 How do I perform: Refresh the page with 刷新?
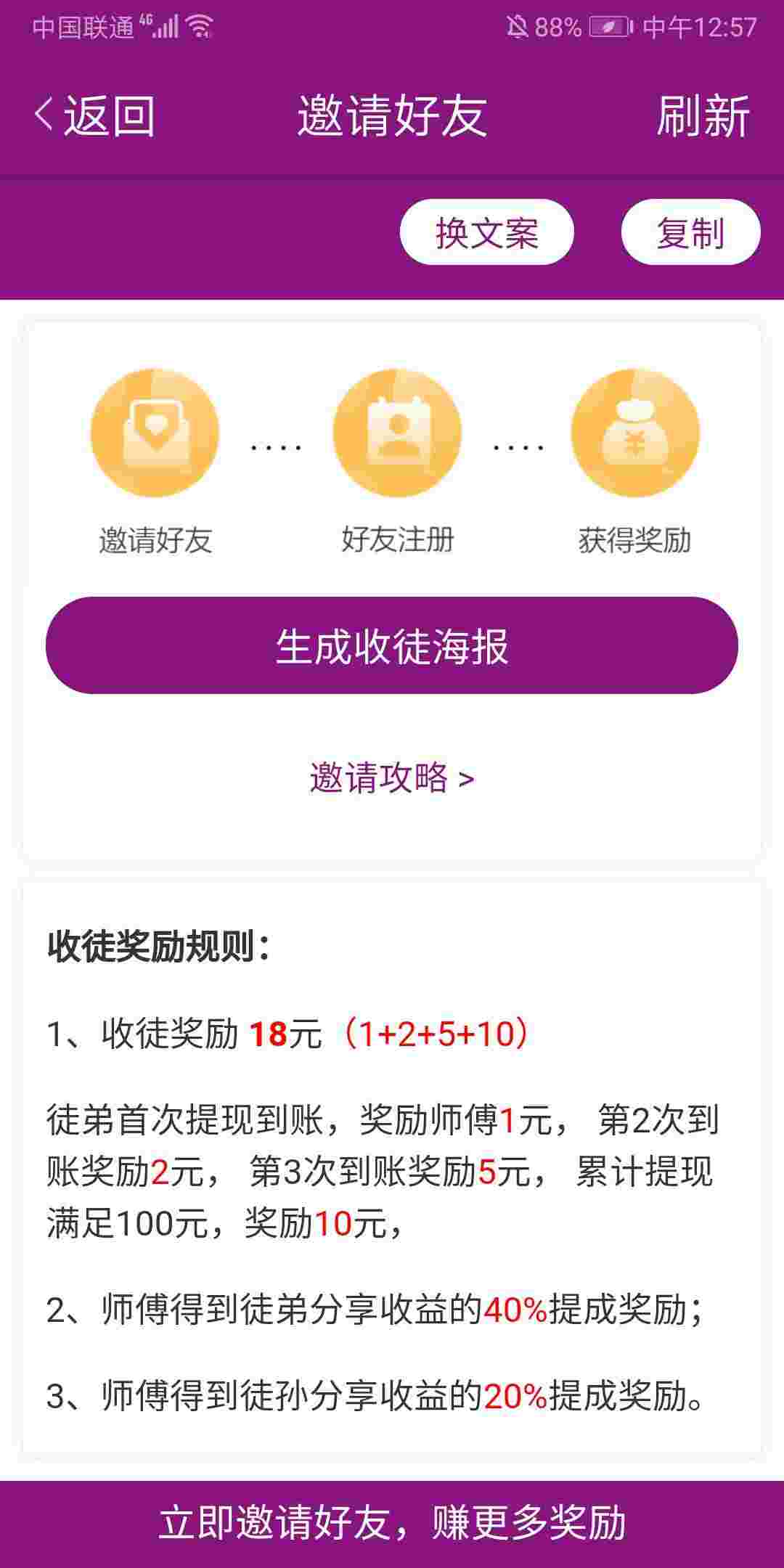[703, 116]
